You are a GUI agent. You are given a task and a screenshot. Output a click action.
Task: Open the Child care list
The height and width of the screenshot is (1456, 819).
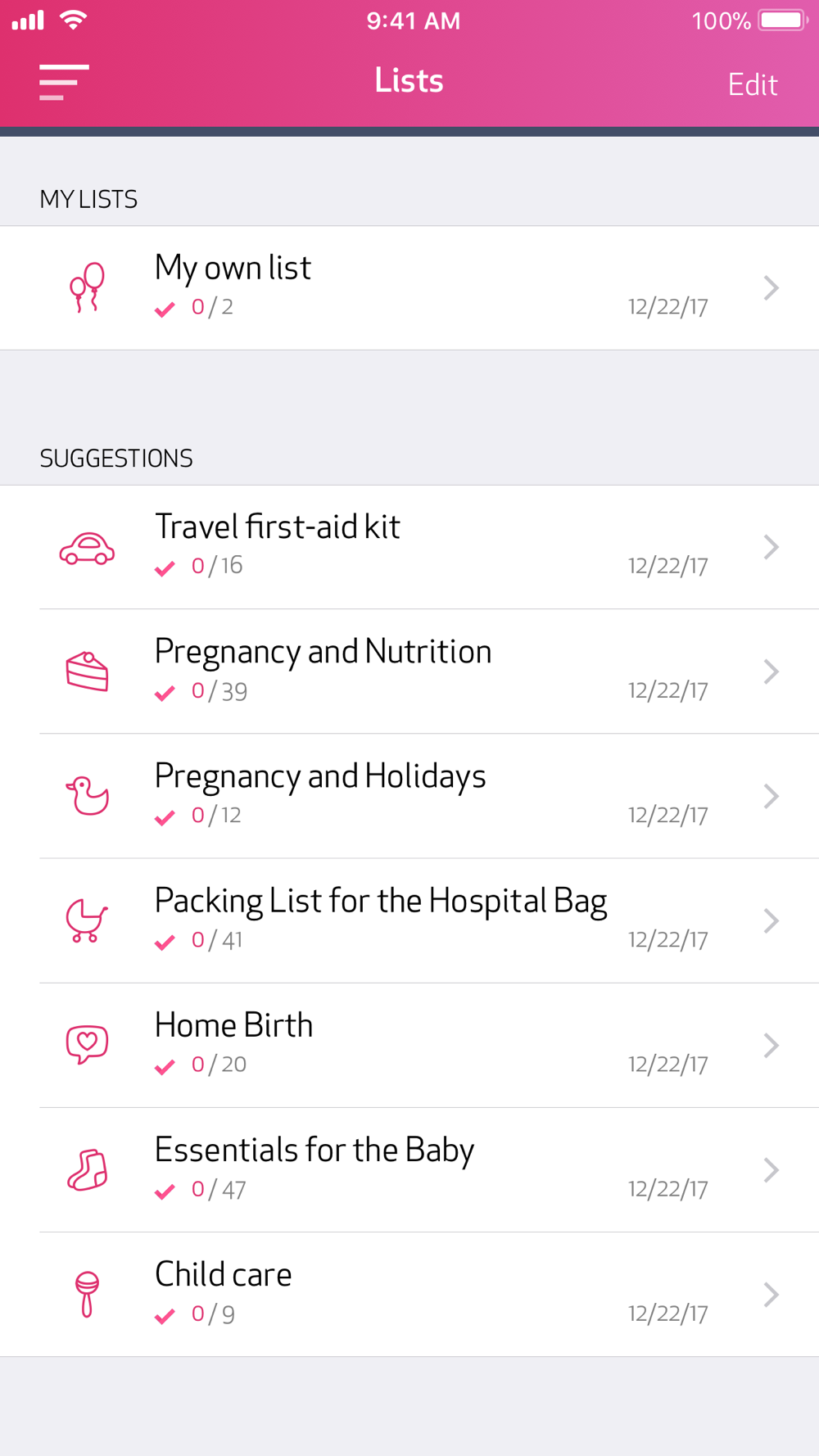tap(409, 1294)
